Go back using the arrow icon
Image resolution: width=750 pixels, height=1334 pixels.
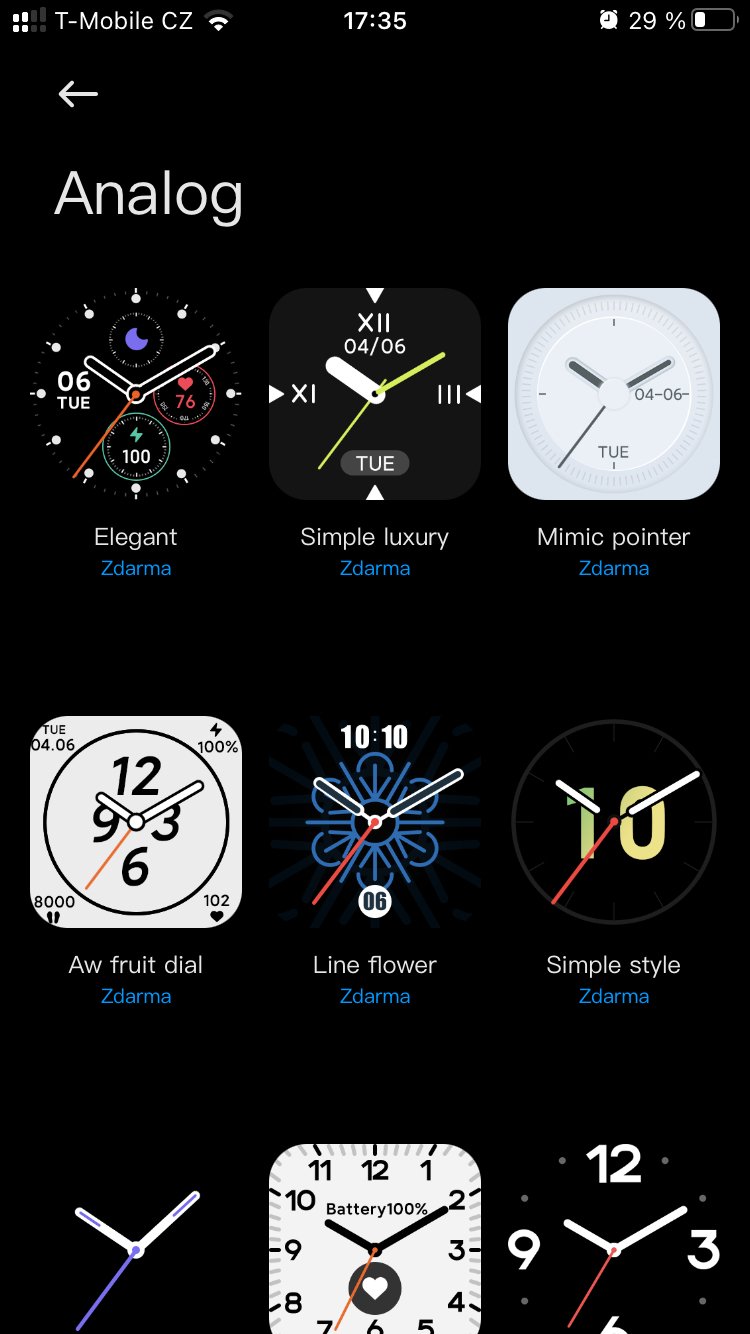coord(78,94)
